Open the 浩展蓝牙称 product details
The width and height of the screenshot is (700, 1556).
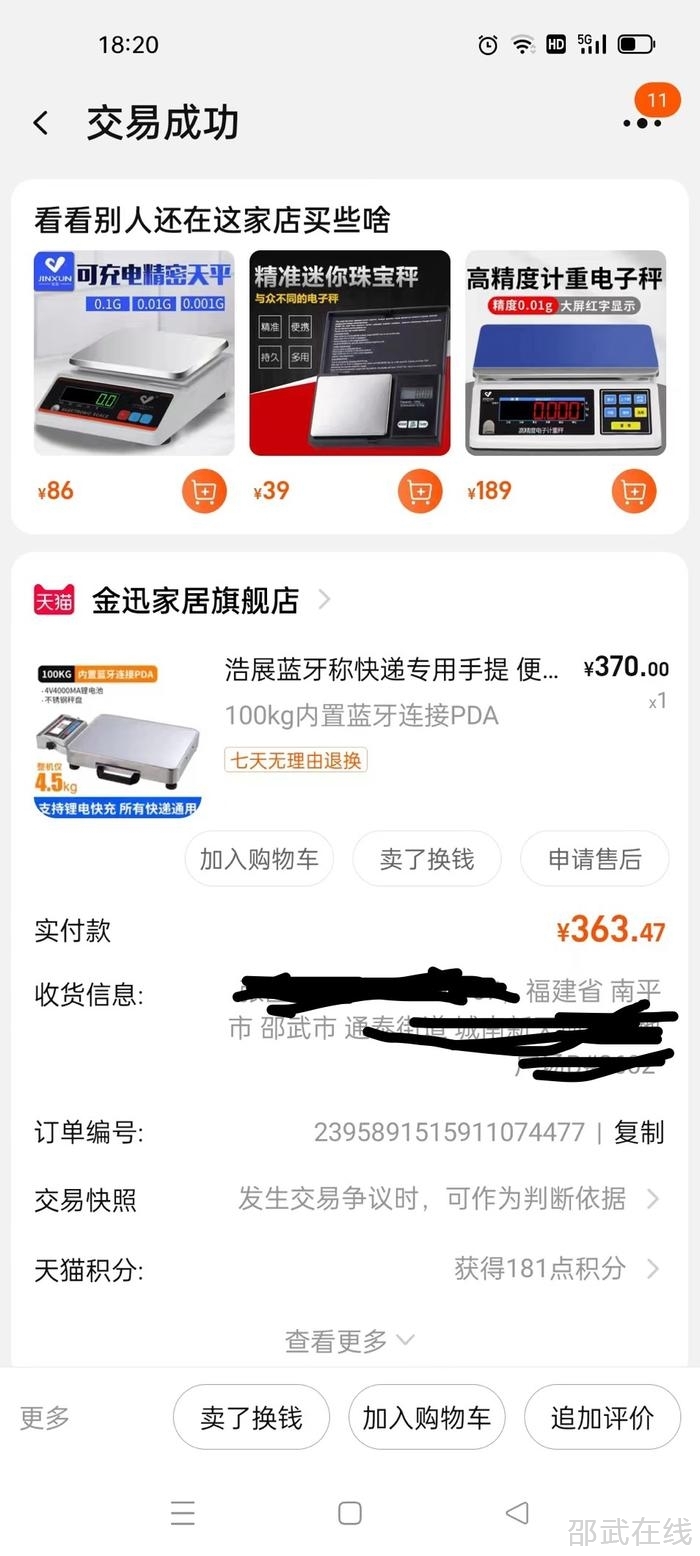pos(392,670)
